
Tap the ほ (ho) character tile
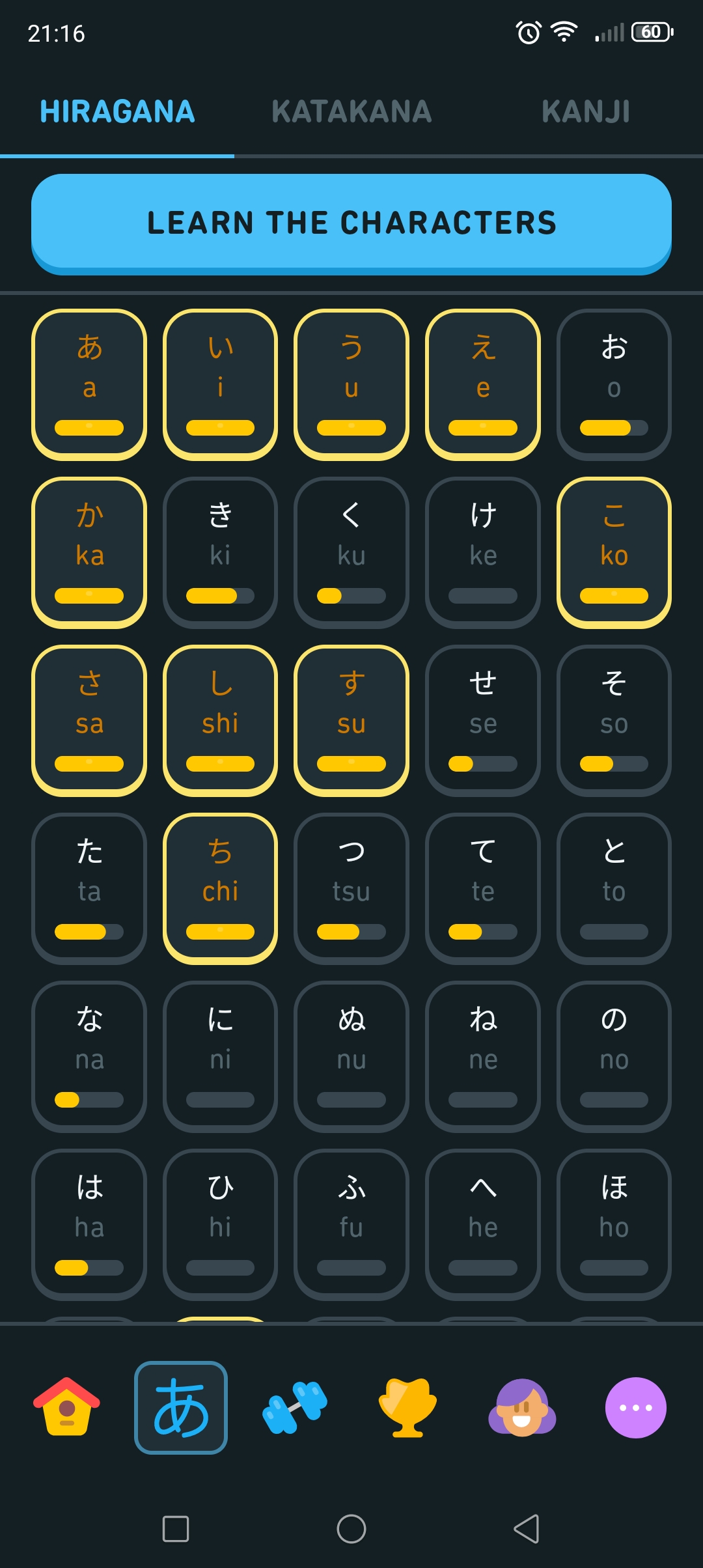pos(614,1225)
